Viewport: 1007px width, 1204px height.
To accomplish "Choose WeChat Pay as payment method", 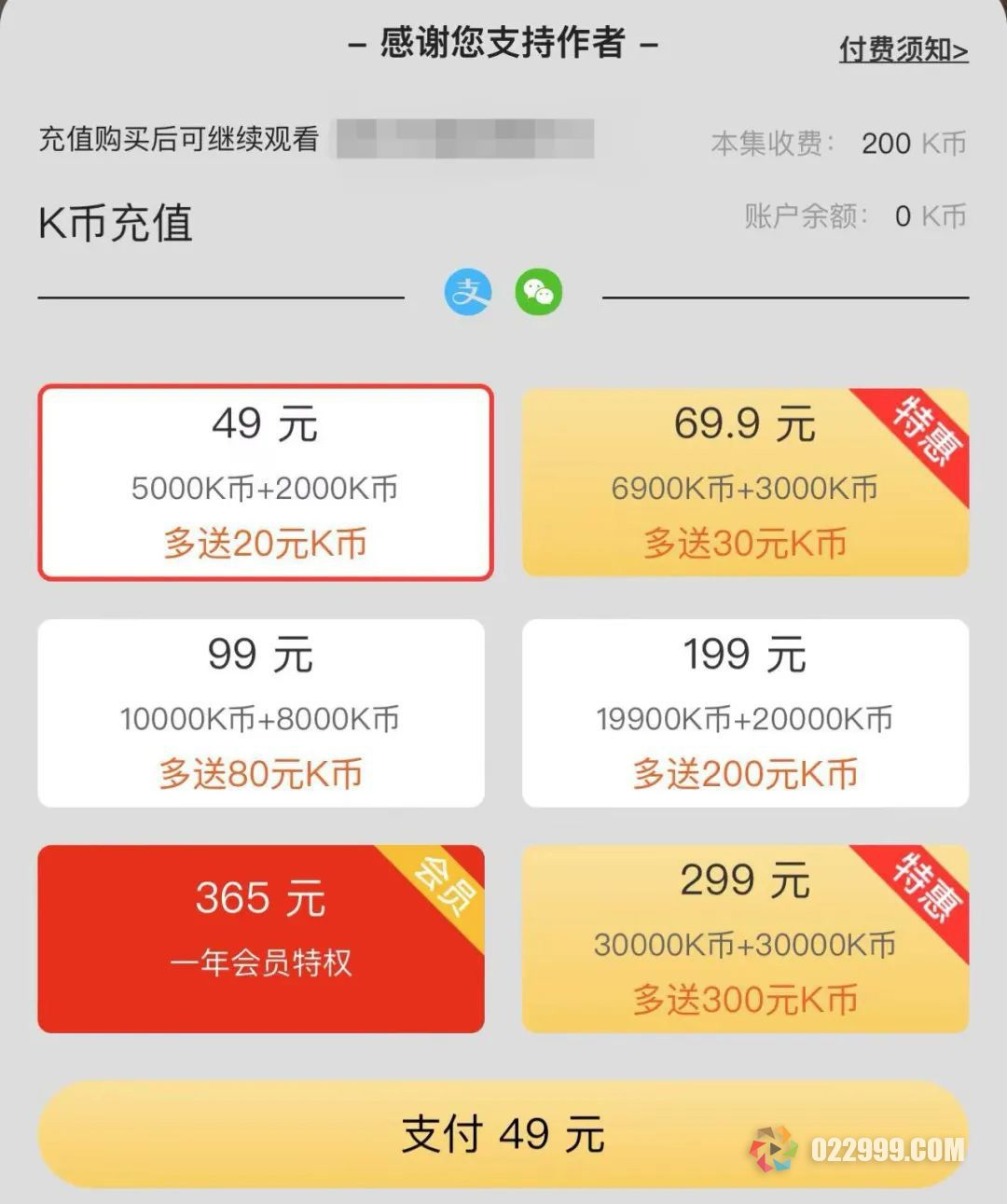I will (x=539, y=293).
